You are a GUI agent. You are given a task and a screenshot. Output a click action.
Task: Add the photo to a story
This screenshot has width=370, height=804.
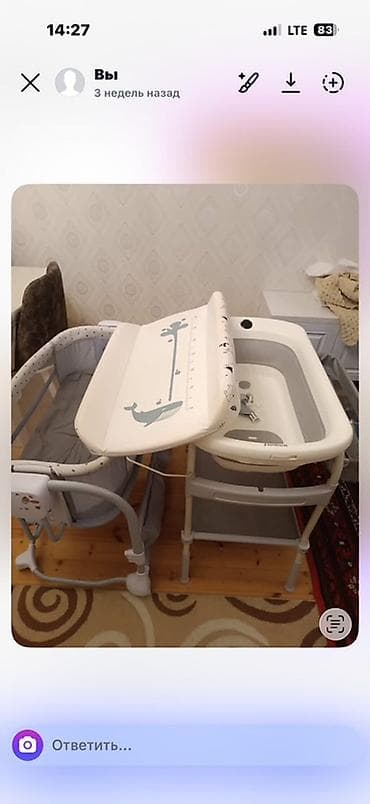tap(333, 83)
